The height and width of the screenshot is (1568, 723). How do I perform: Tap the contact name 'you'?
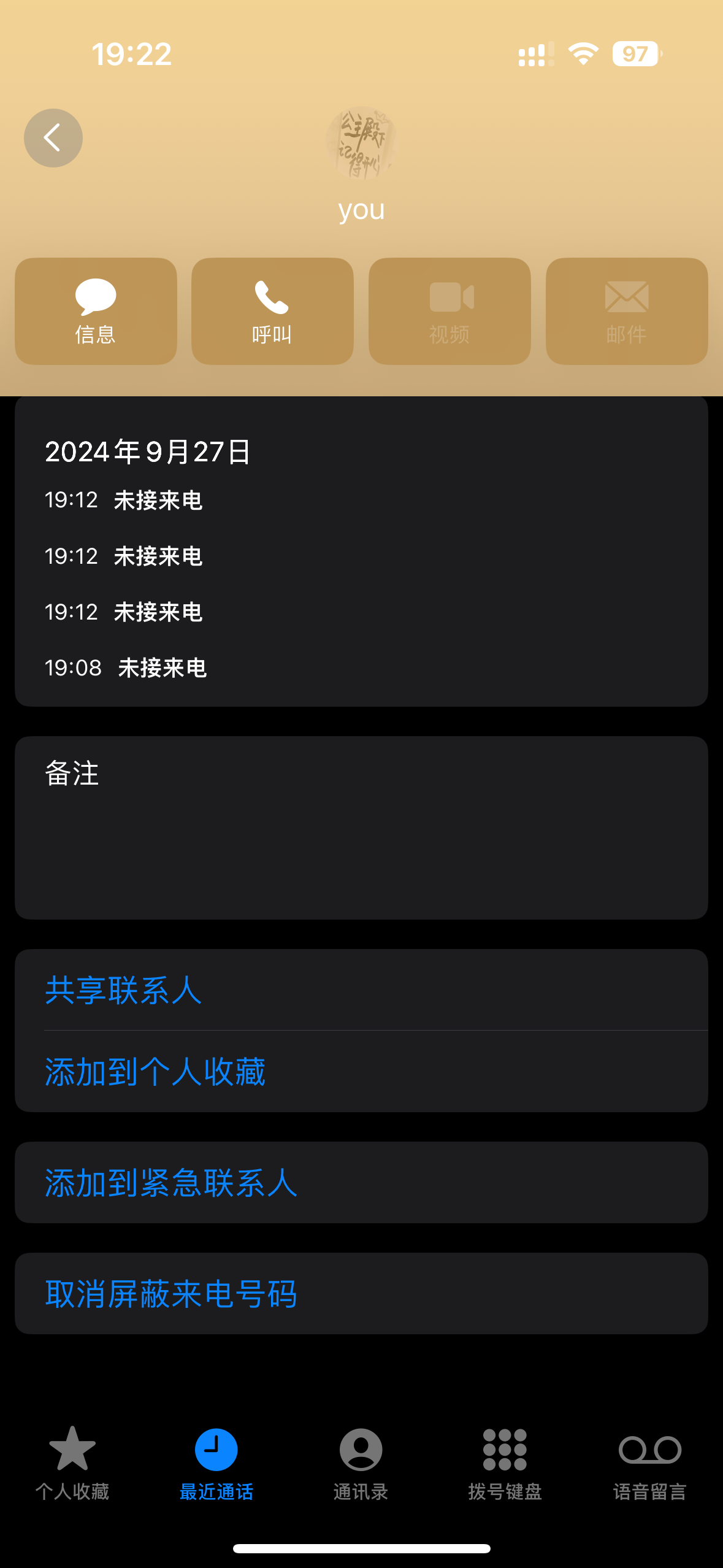361,209
